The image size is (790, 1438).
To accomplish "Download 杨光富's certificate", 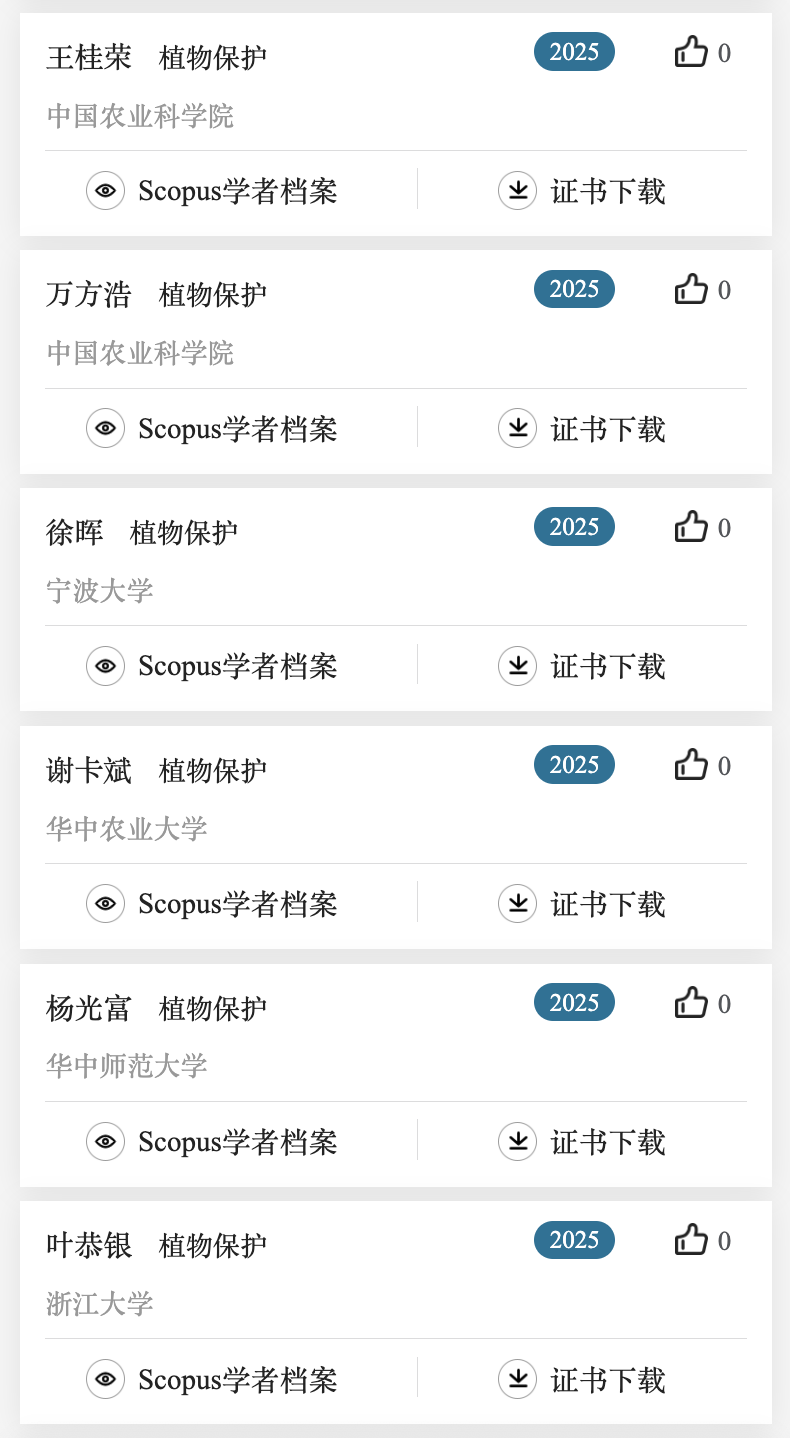I will pyautogui.click(x=582, y=1142).
